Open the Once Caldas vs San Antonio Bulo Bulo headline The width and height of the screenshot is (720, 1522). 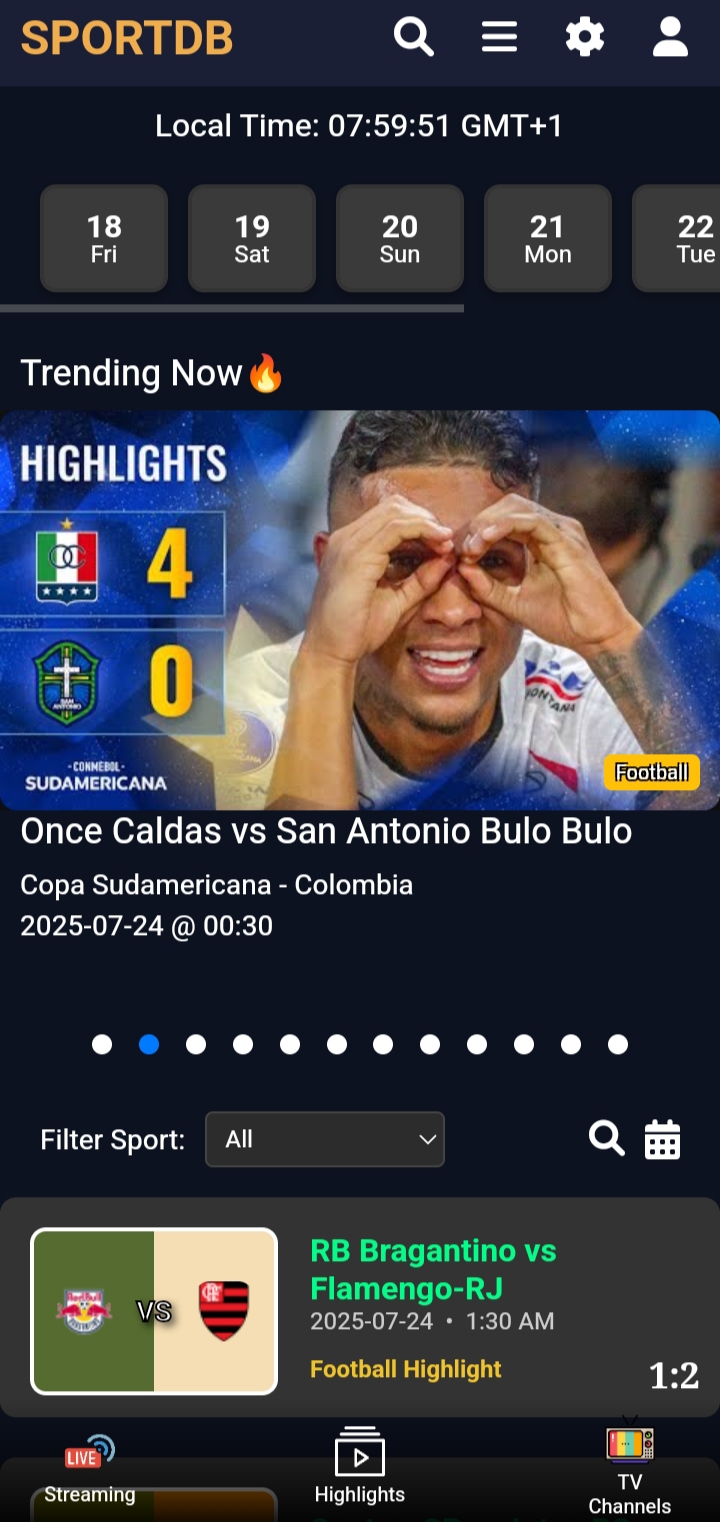tap(326, 831)
